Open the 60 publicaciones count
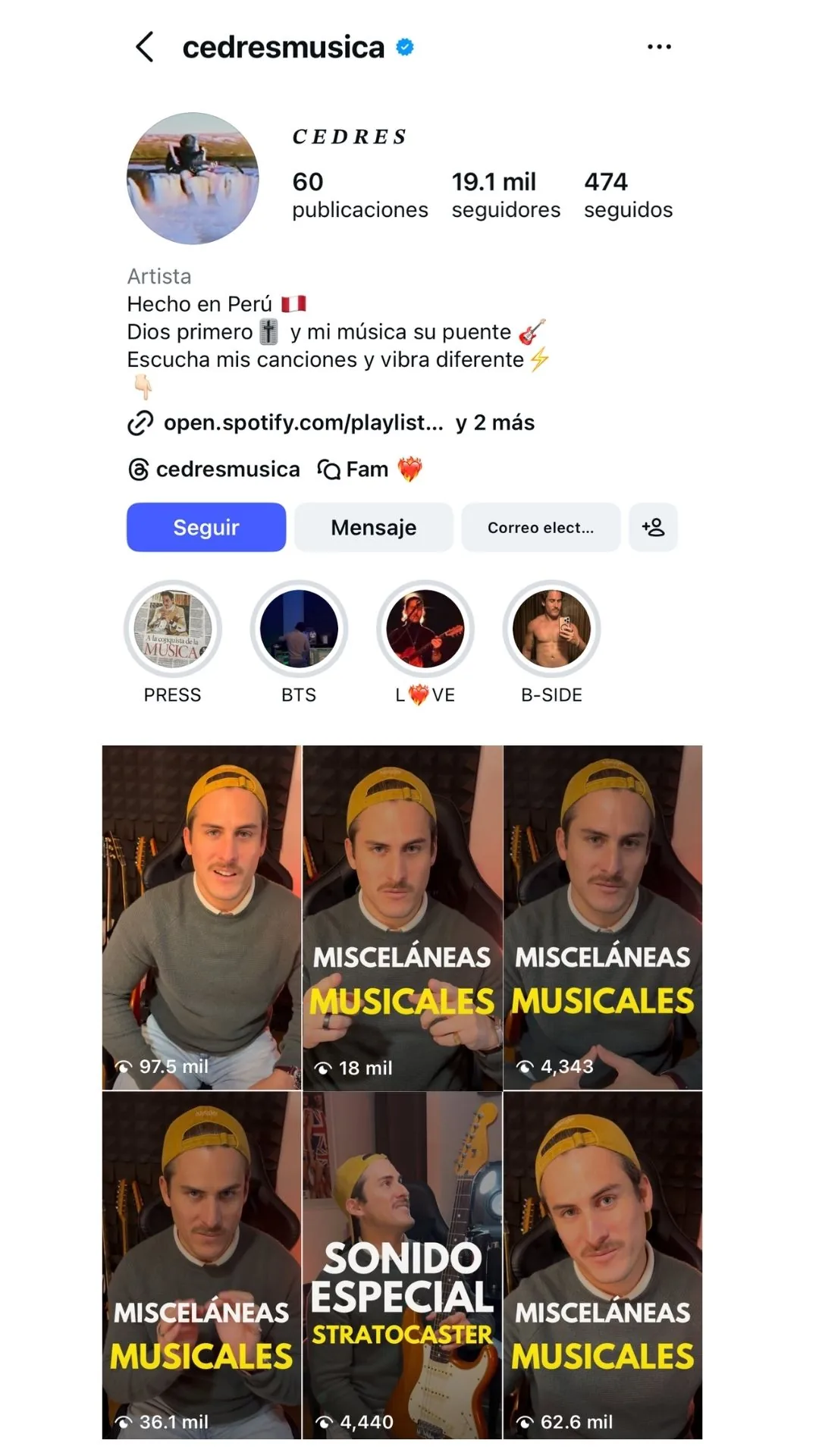Image resolution: width=819 pixels, height=1456 pixels. (x=359, y=195)
